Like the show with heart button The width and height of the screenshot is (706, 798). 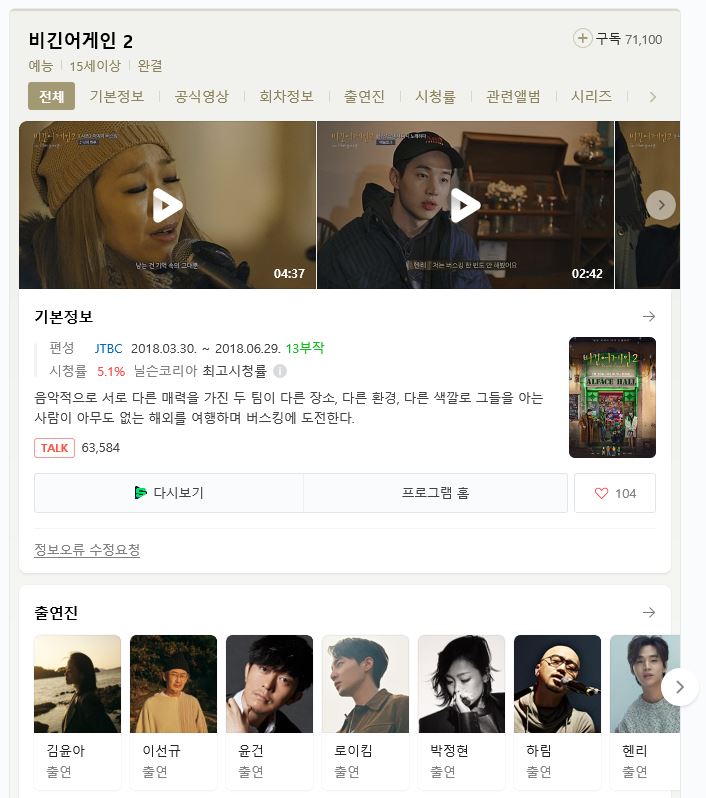(614, 493)
